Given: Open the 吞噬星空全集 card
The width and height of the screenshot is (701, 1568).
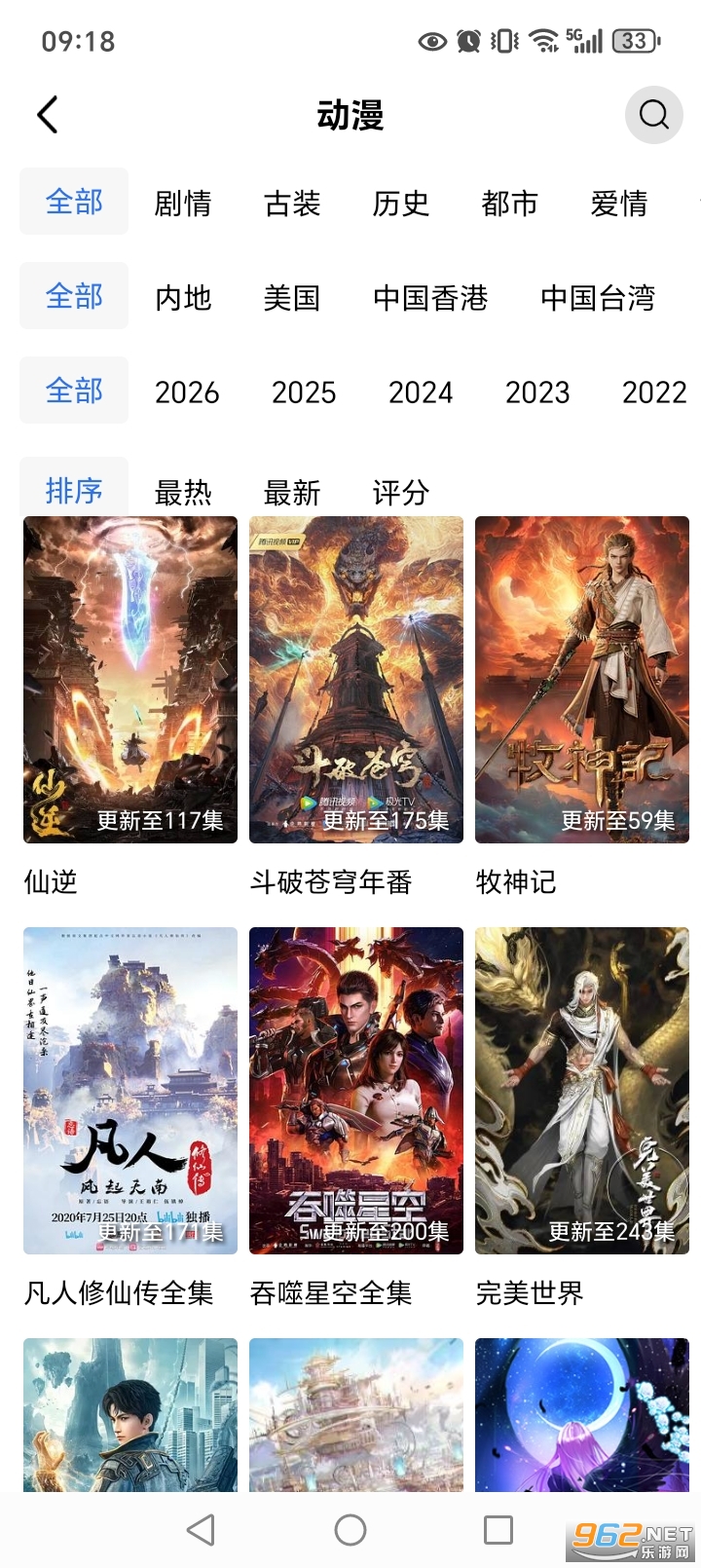Looking at the screenshot, I should click(356, 1090).
